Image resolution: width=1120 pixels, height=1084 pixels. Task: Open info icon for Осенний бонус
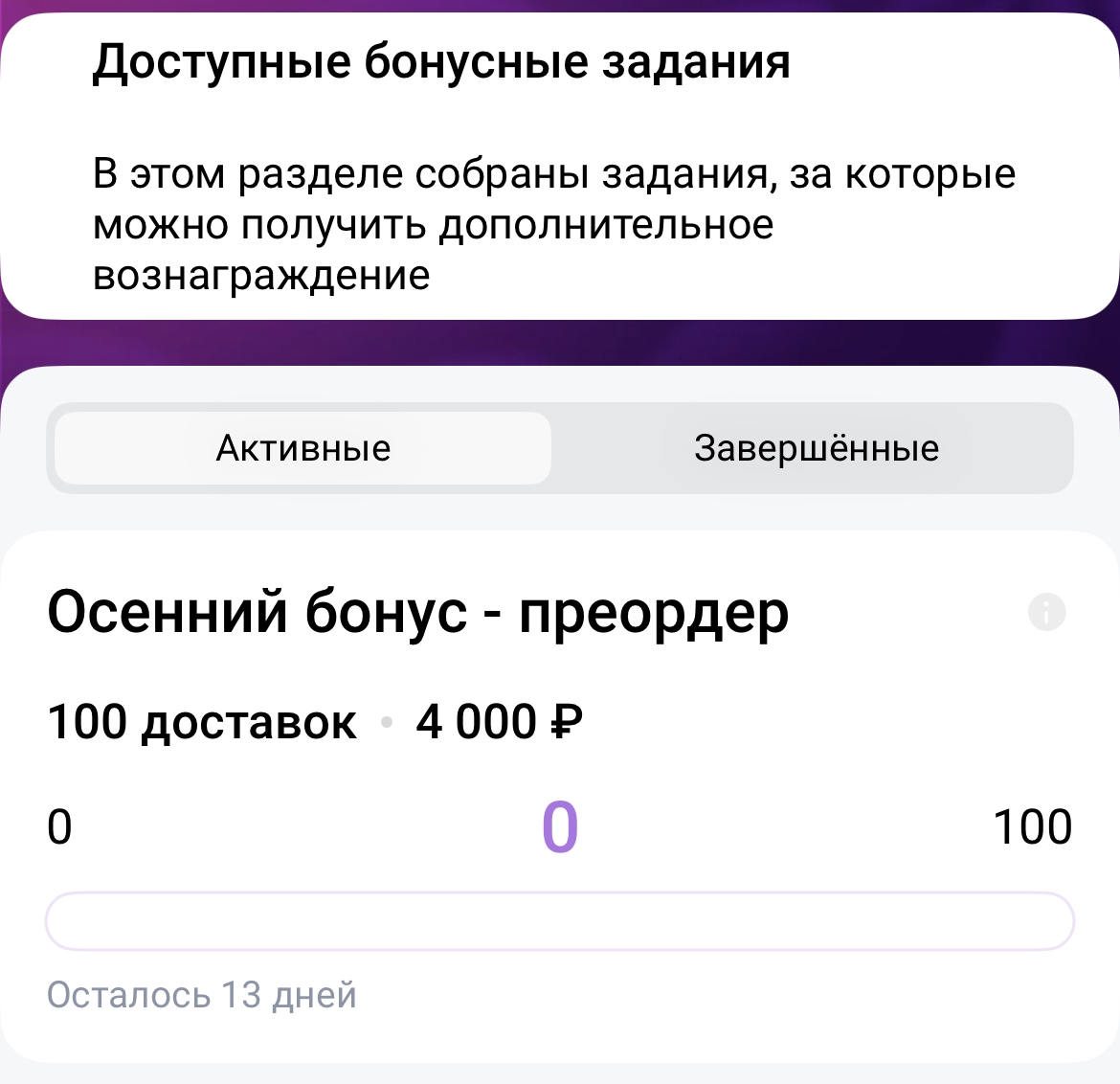pos(1046,611)
